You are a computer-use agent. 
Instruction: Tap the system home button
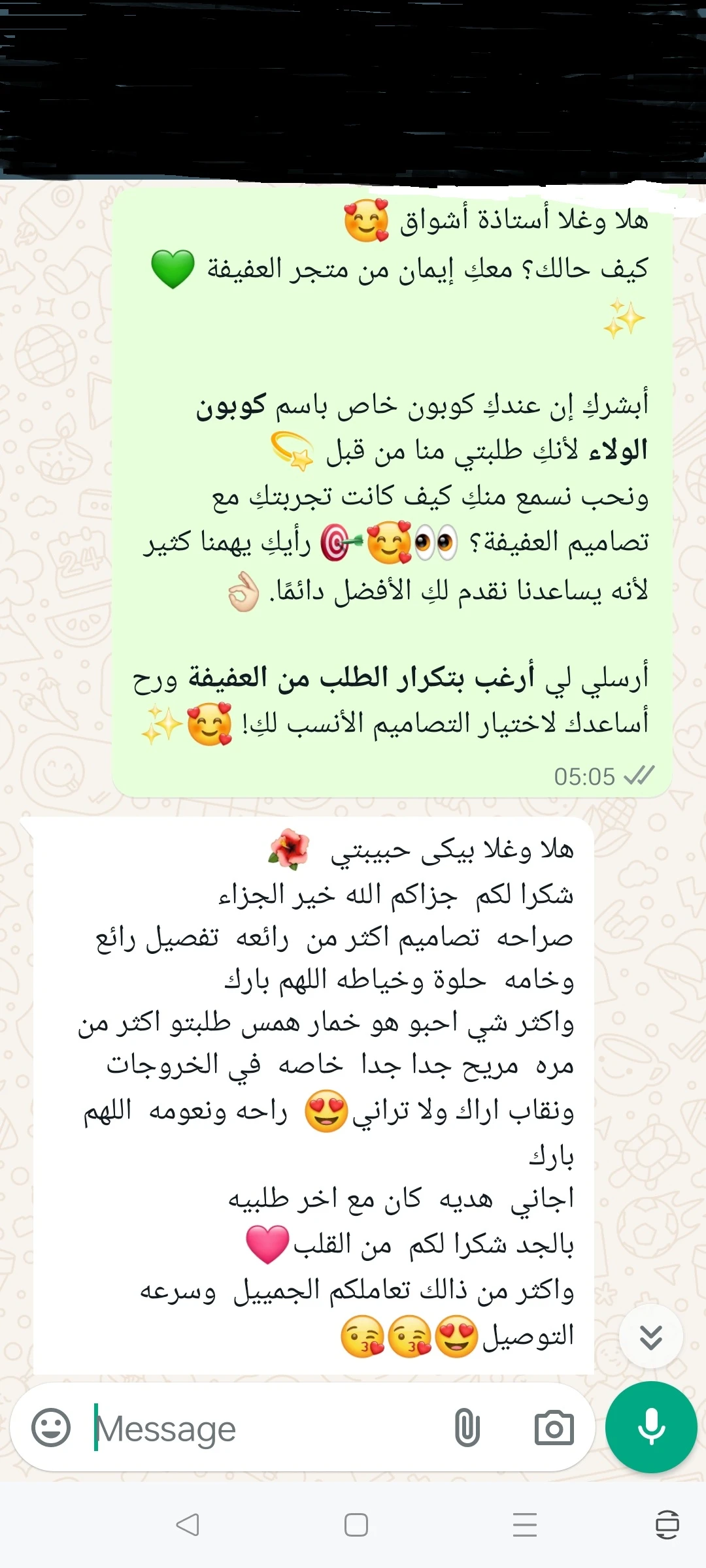(x=356, y=1525)
